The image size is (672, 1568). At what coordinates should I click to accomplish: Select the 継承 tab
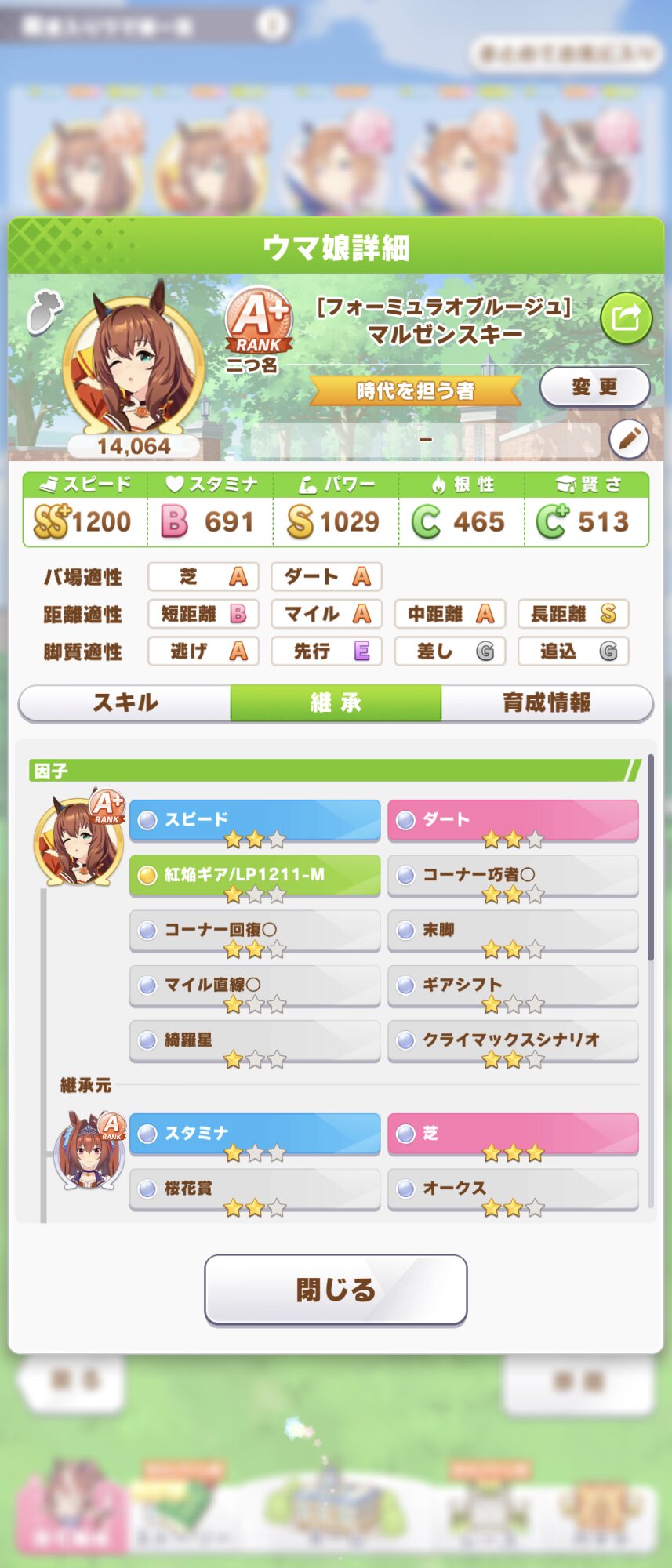[336, 702]
